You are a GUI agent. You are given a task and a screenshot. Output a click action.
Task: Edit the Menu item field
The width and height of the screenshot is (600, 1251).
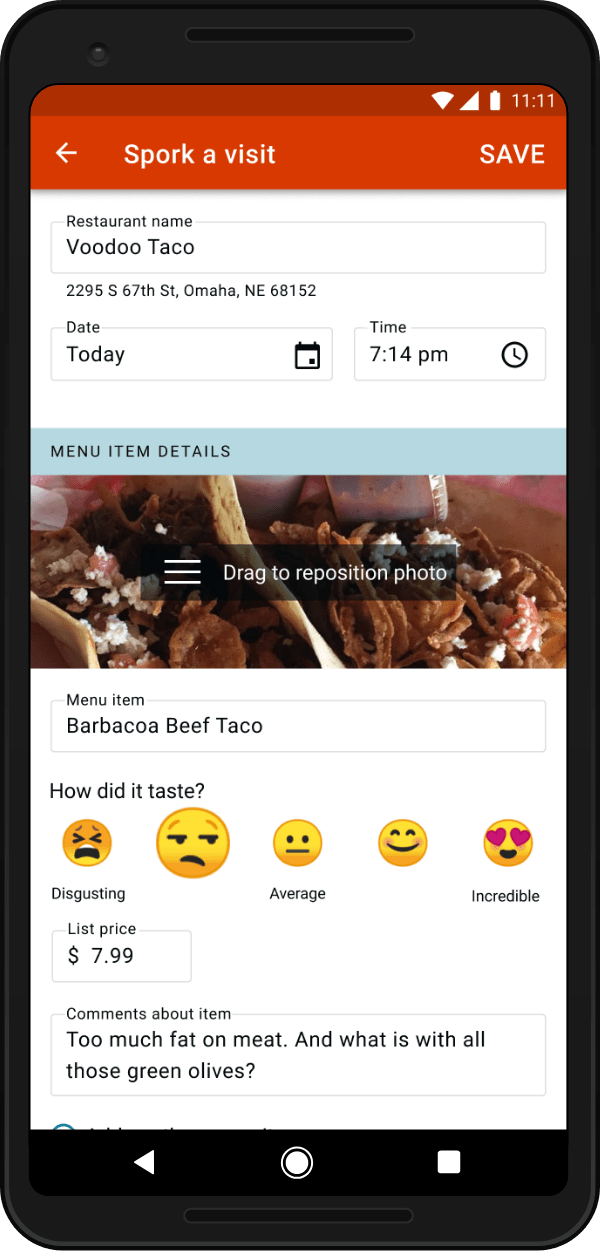click(297, 726)
